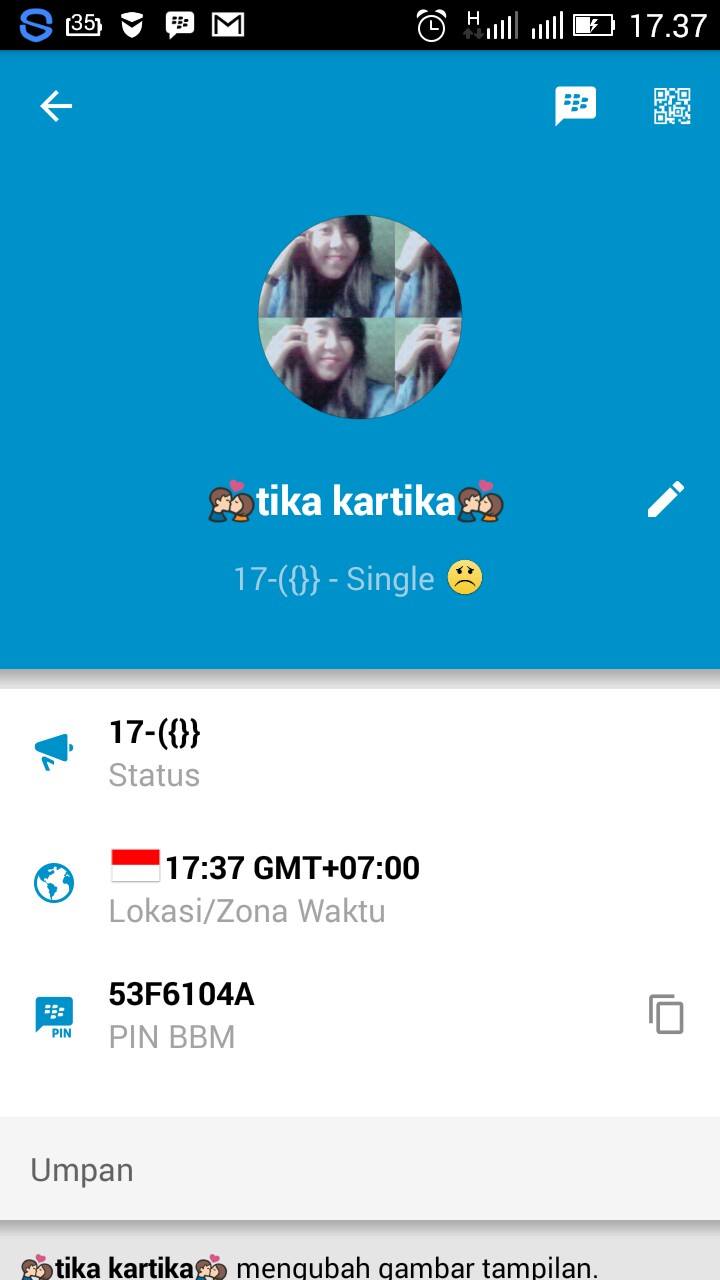Open the profile display picture
720x1280 pixels.
point(360,316)
